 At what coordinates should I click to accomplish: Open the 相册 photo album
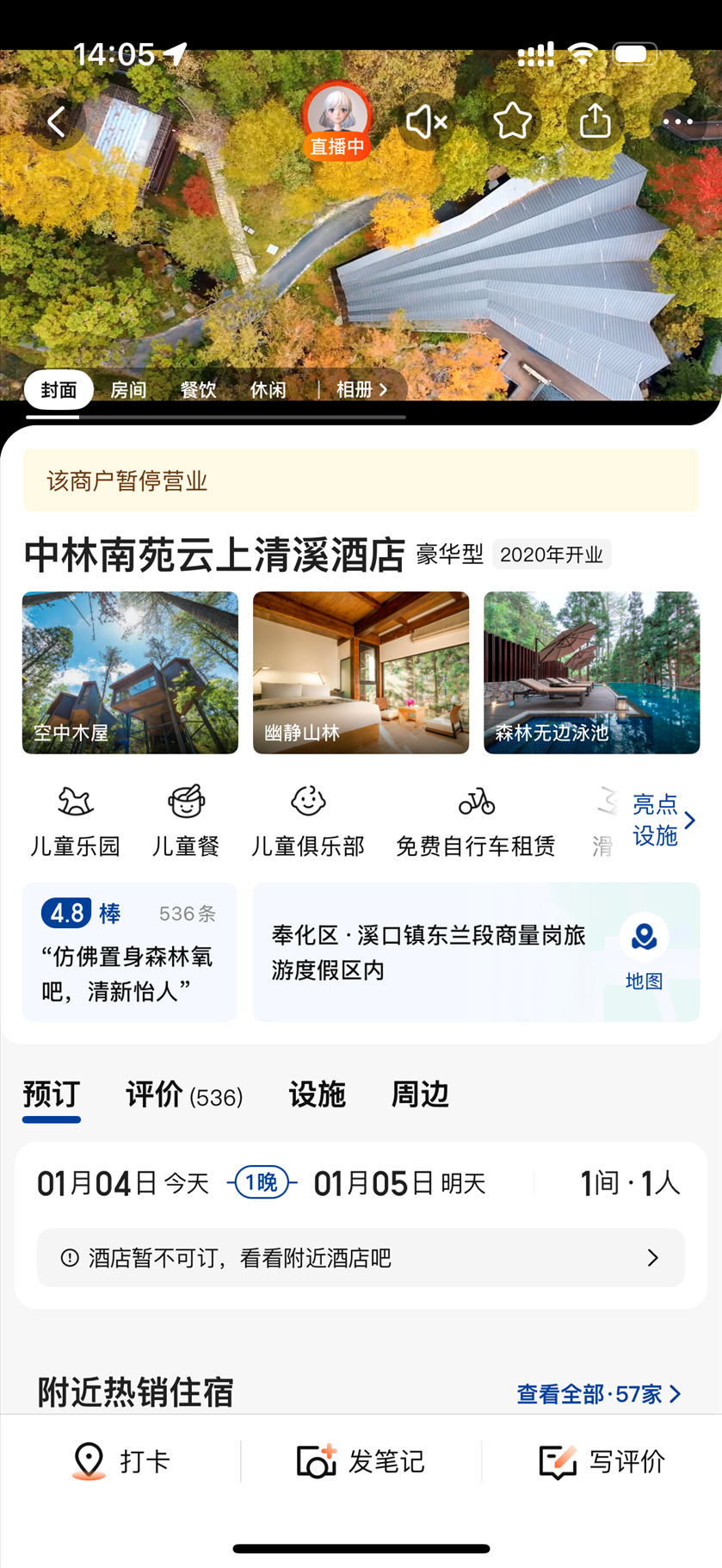click(x=361, y=390)
